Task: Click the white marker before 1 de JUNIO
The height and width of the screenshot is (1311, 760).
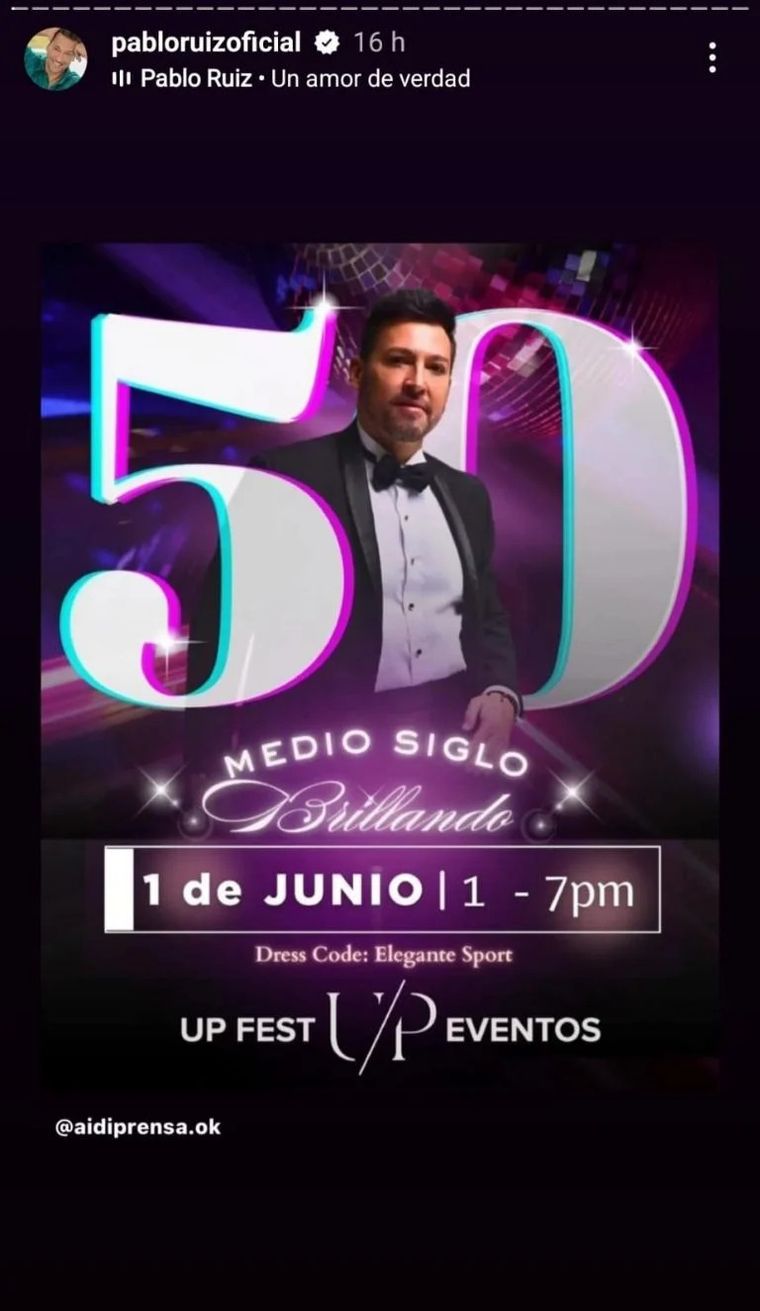Action: point(120,886)
